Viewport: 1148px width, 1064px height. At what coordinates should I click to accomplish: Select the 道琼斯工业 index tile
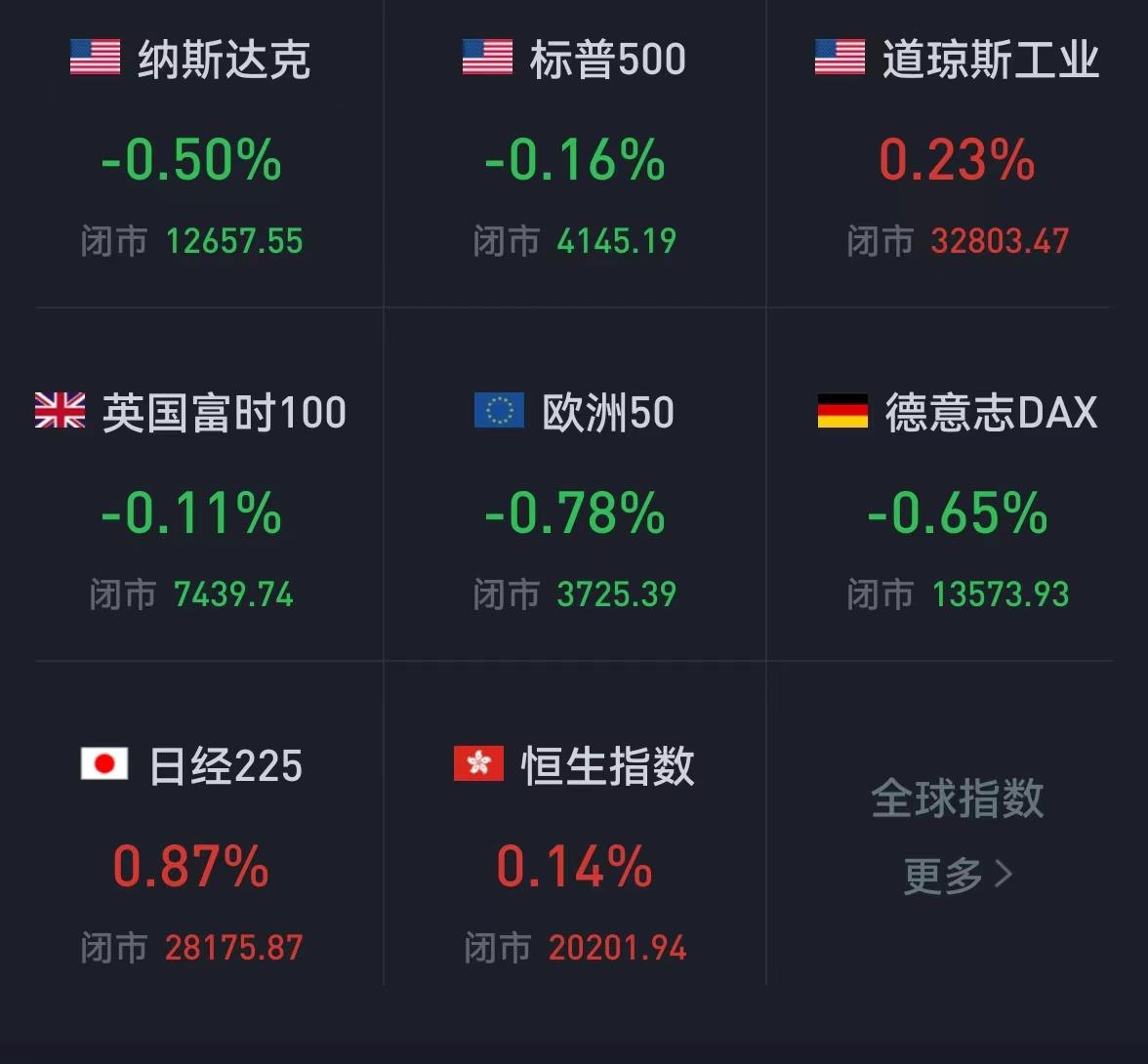[x=958, y=156]
